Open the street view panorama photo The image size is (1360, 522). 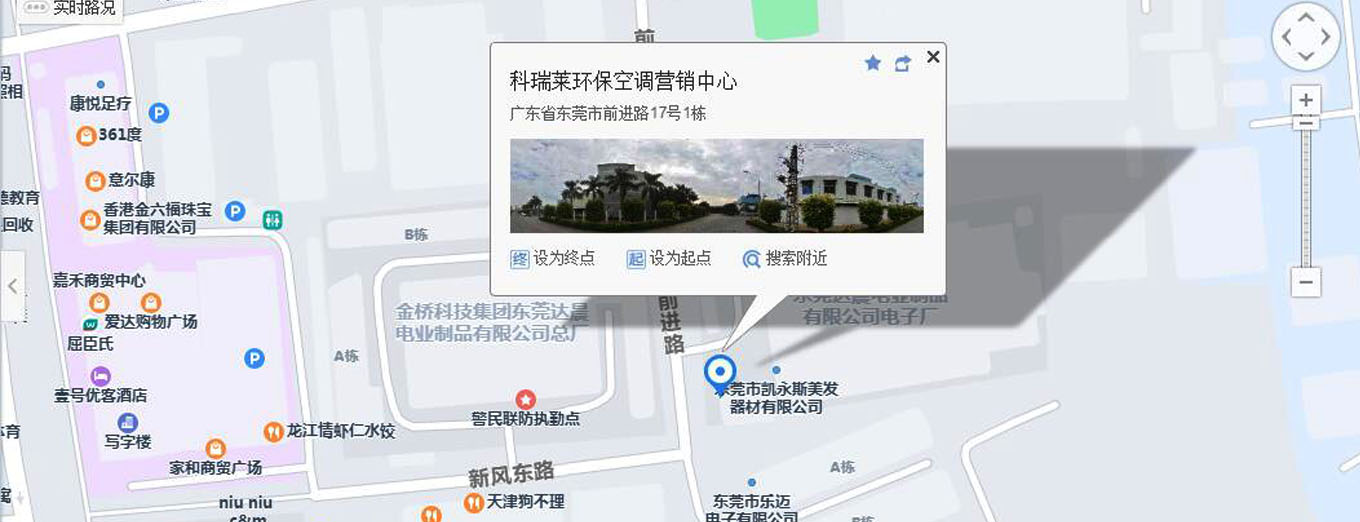(x=716, y=186)
